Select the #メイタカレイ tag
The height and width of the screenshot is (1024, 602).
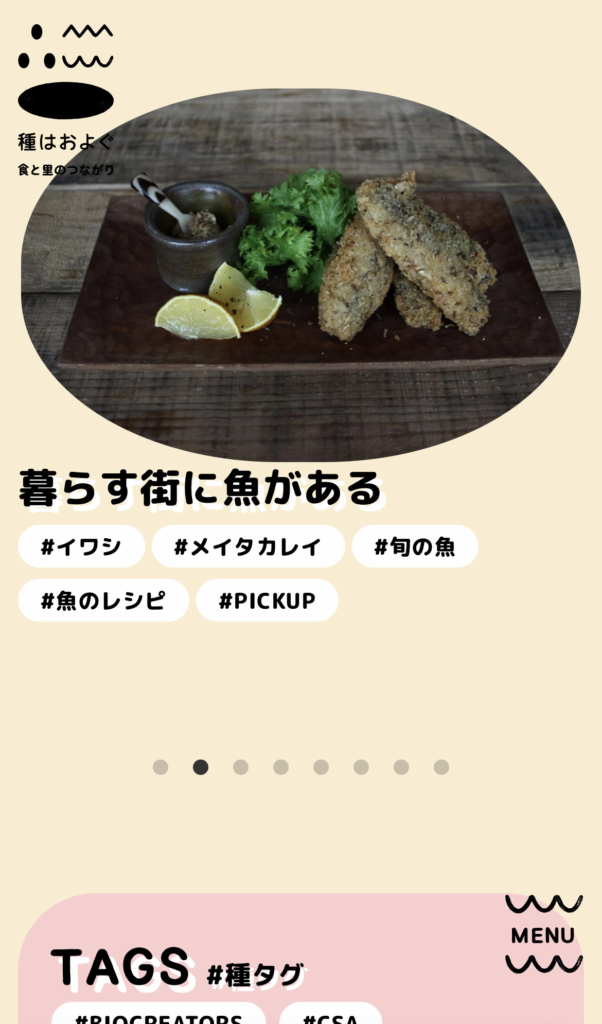pyautogui.click(x=248, y=546)
